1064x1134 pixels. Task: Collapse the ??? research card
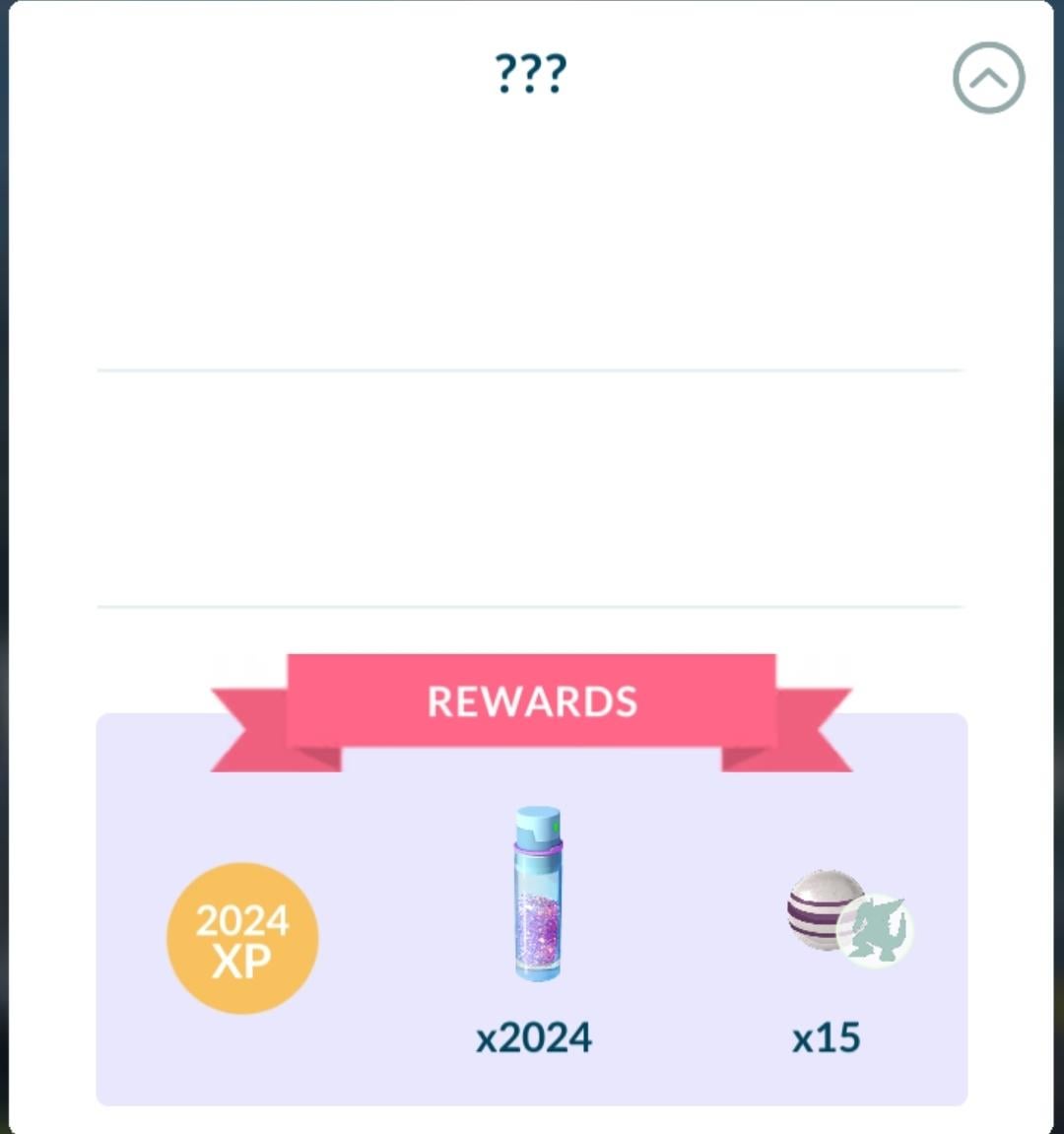point(988,78)
